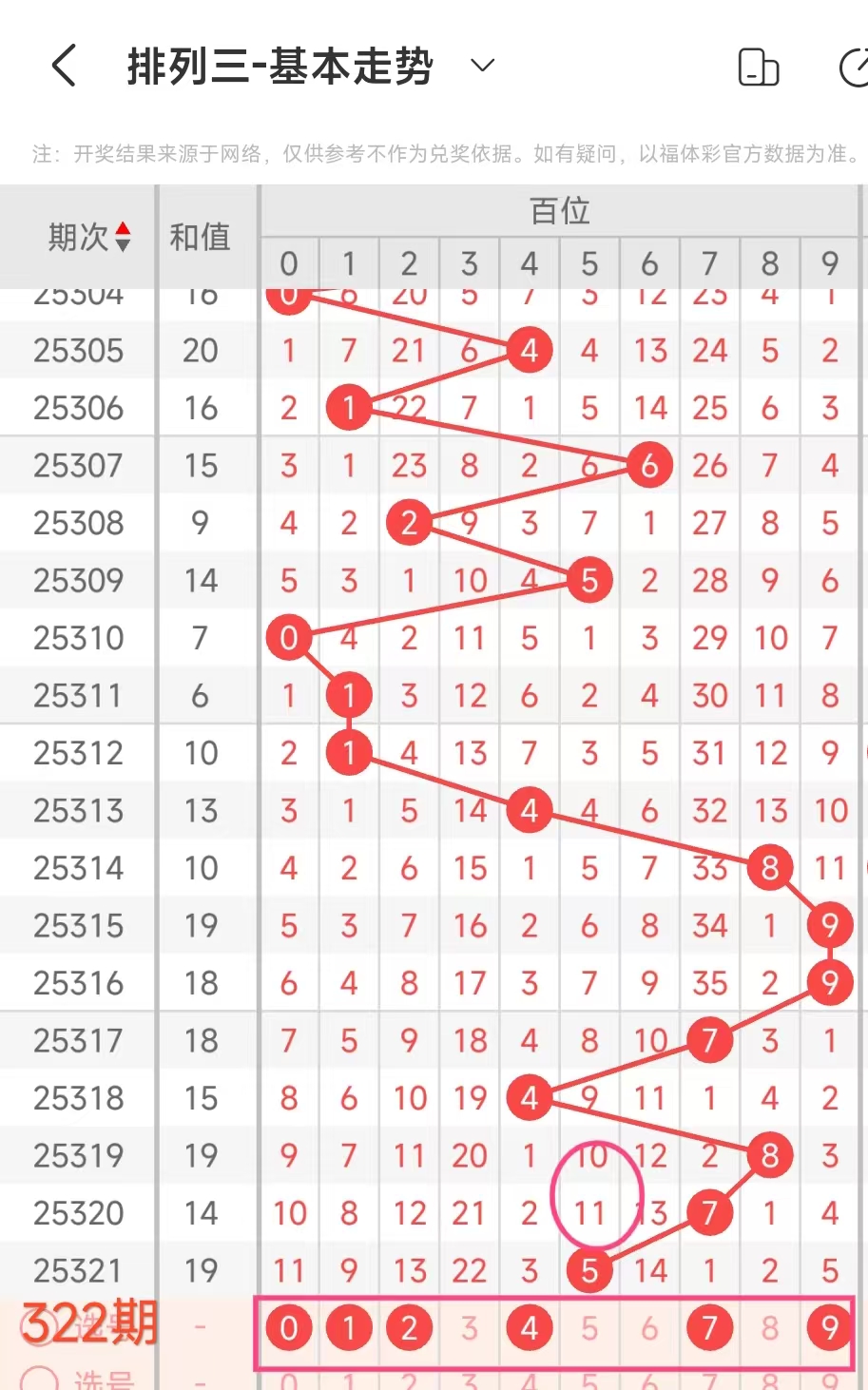Select number 6 in the selection row
Viewport: 868px width, 1390px height.
(649, 1328)
